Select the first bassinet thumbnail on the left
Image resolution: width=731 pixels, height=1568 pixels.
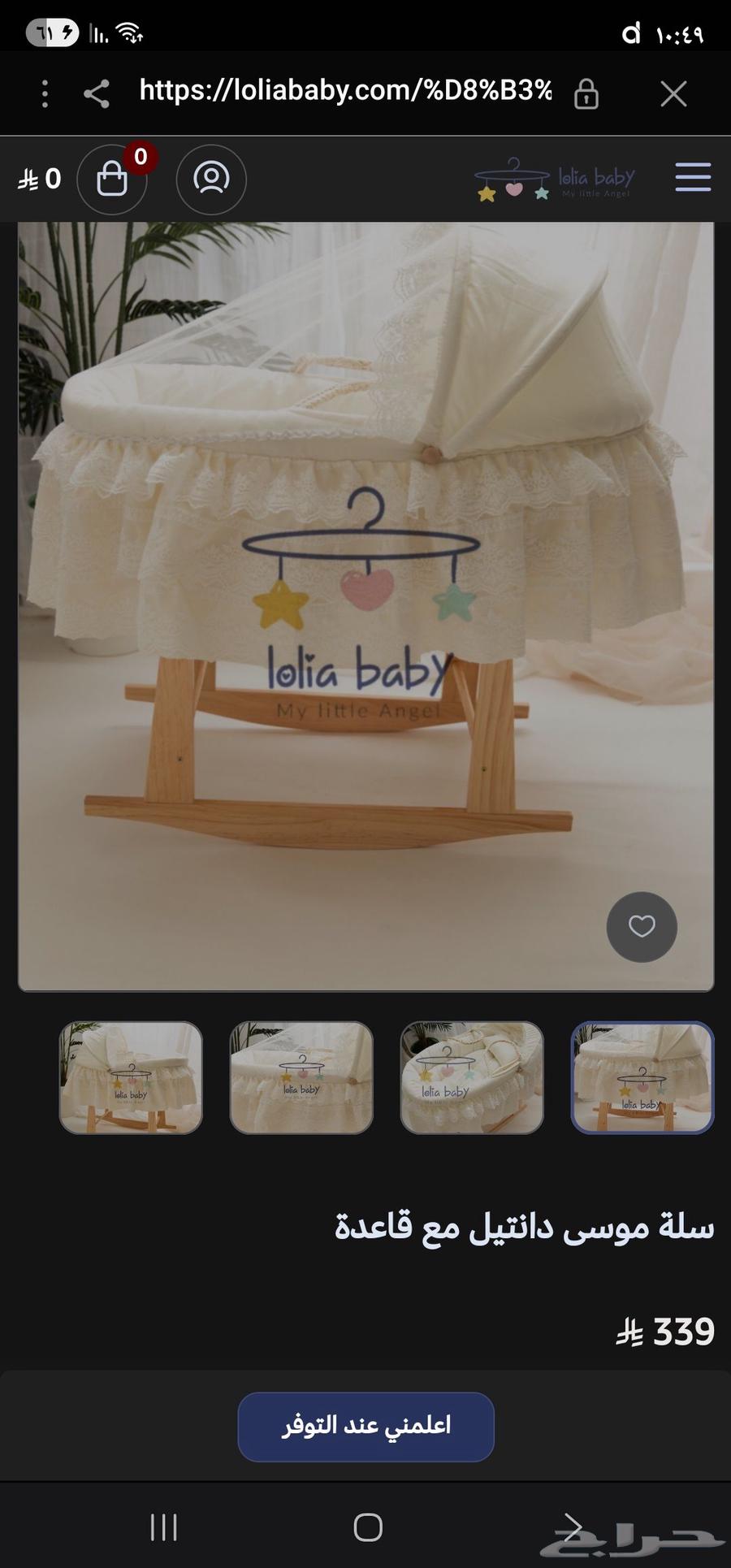[x=131, y=1078]
